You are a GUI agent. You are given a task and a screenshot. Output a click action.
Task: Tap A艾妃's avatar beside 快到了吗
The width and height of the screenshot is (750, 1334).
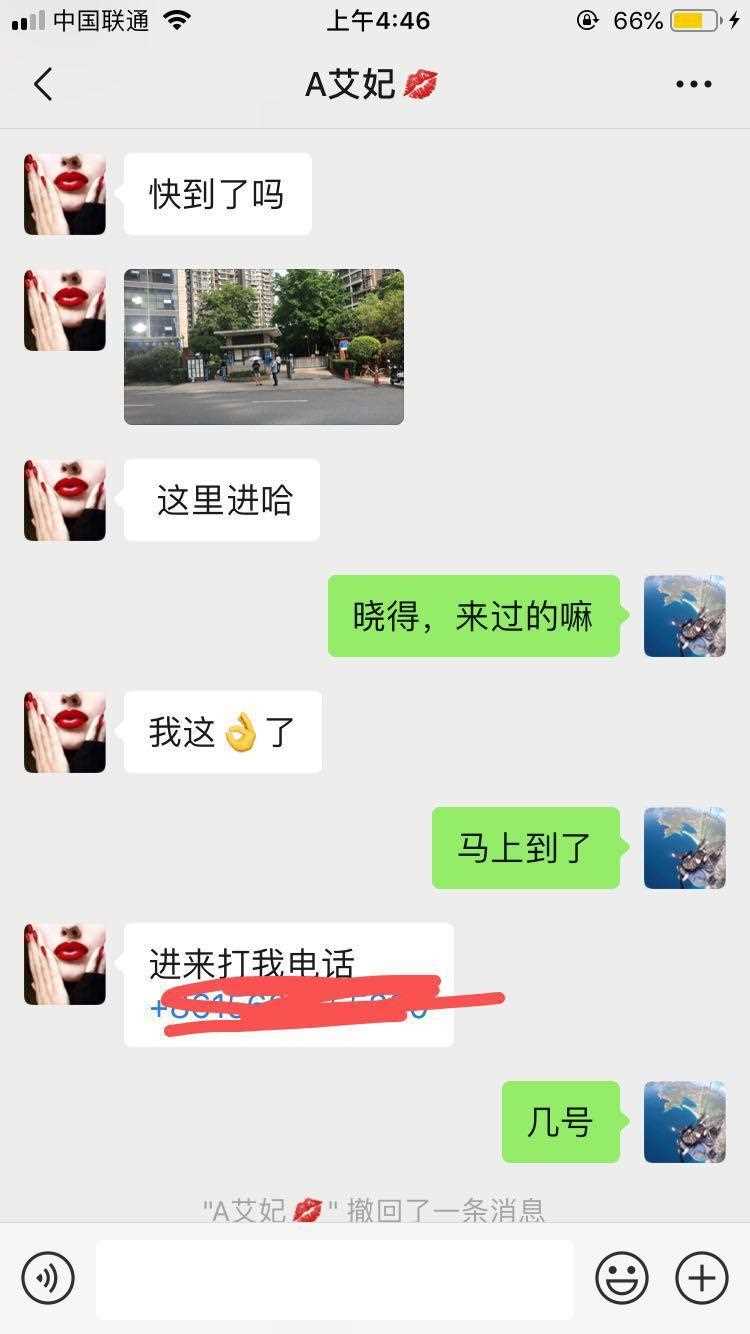point(65,194)
